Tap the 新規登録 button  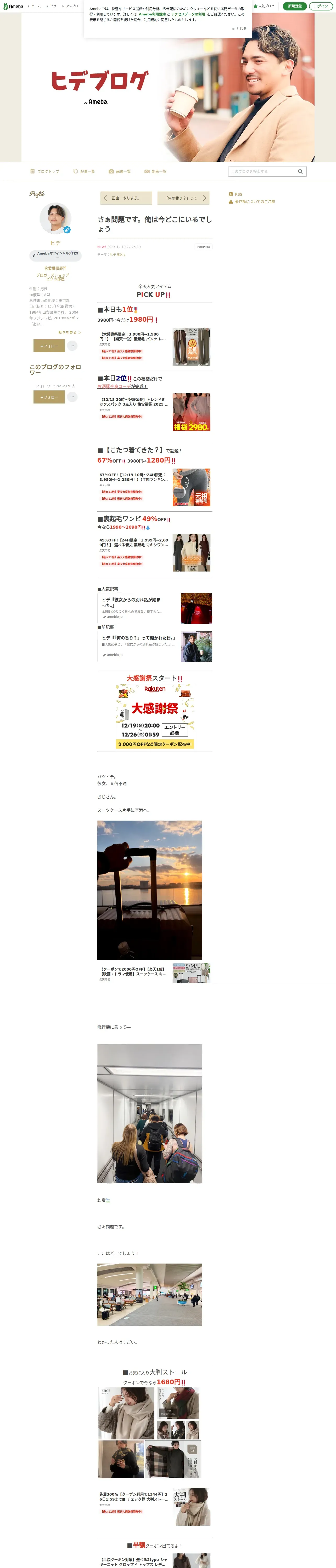[x=295, y=6]
